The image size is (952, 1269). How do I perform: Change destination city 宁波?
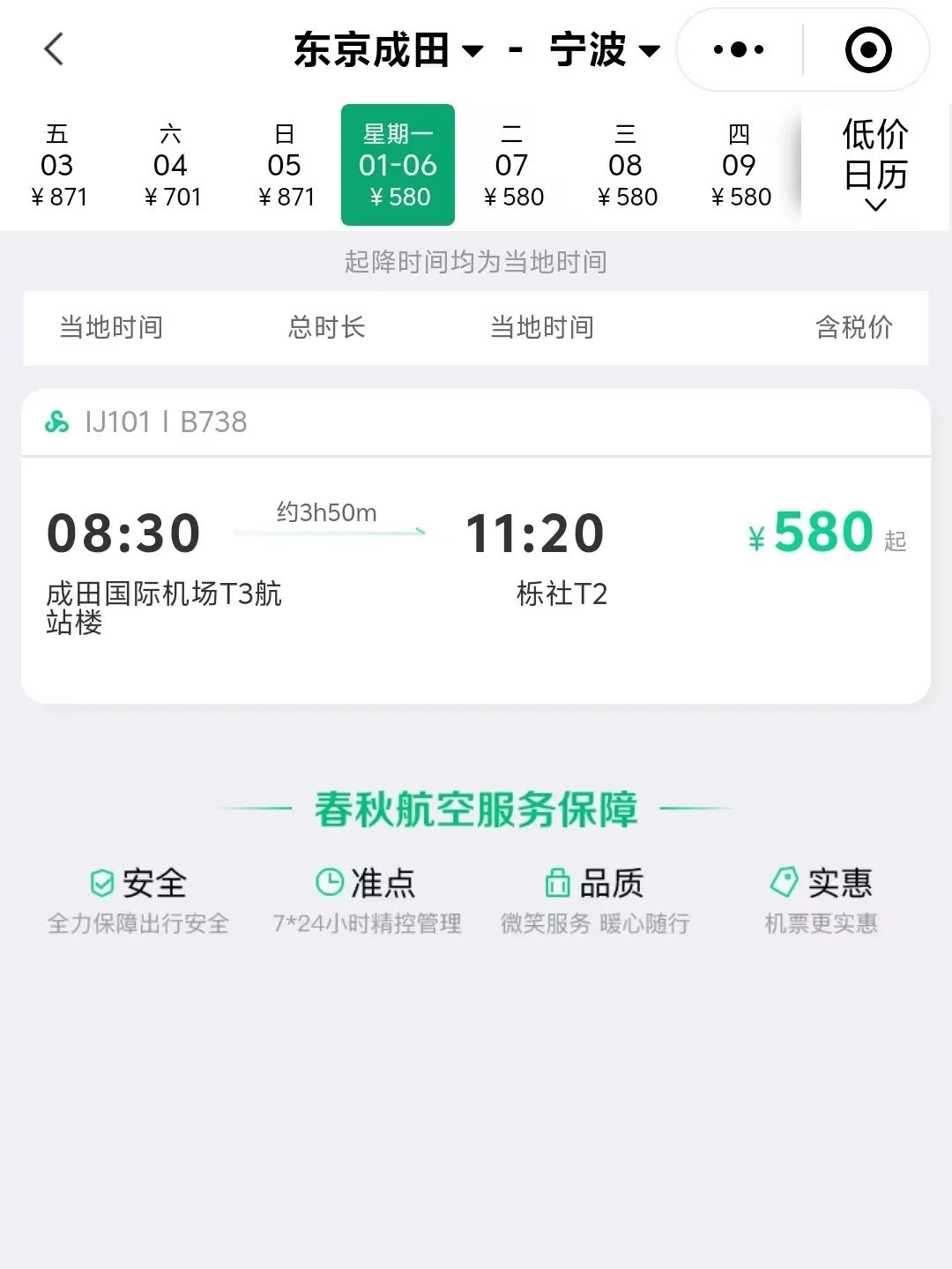click(x=605, y=49)
